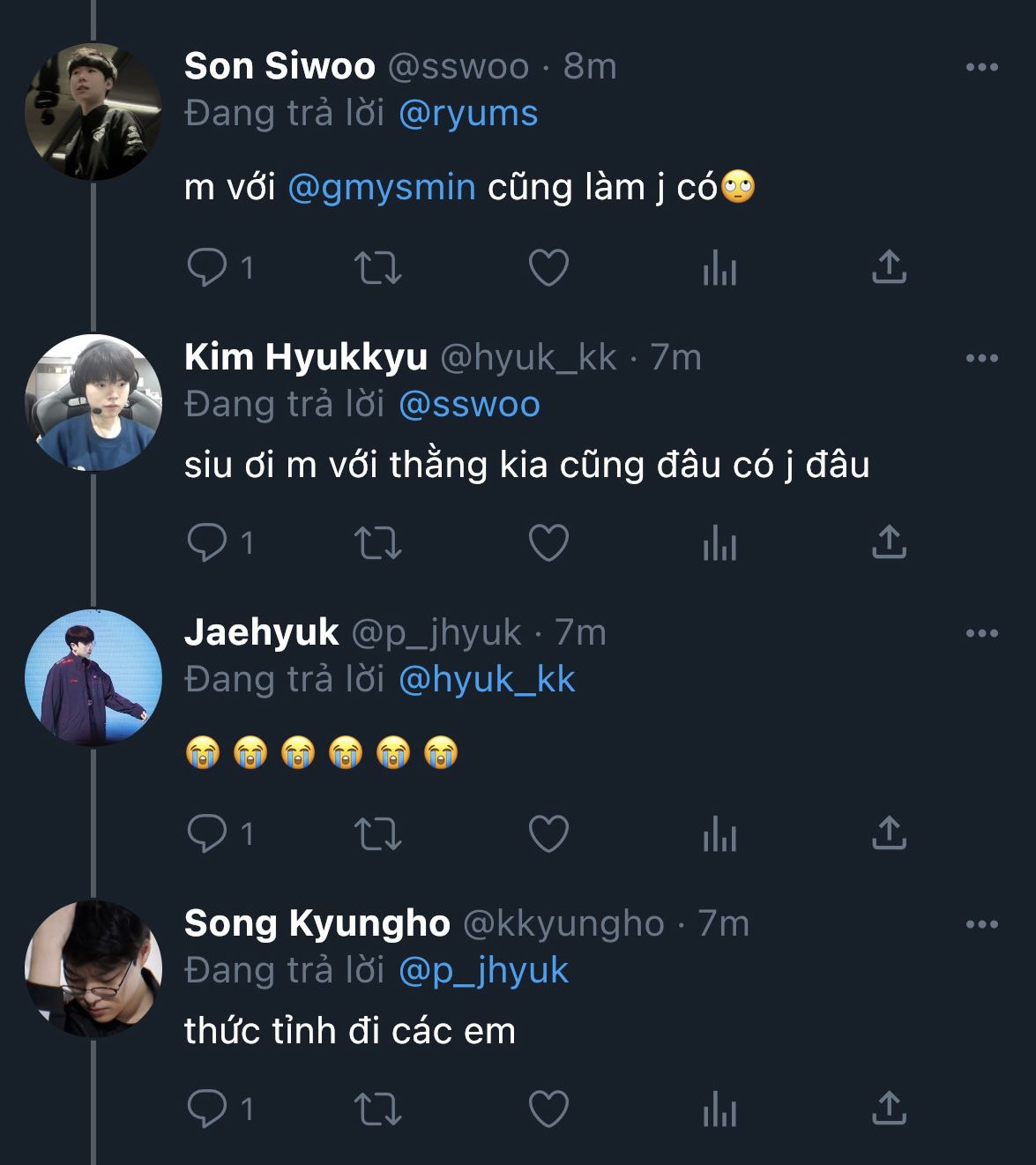Image resolution: width=1036 pixels, height=1165 pixels.
Task: View analytics for Jaehyuk's tweet
Action: [x=719, y=834]
